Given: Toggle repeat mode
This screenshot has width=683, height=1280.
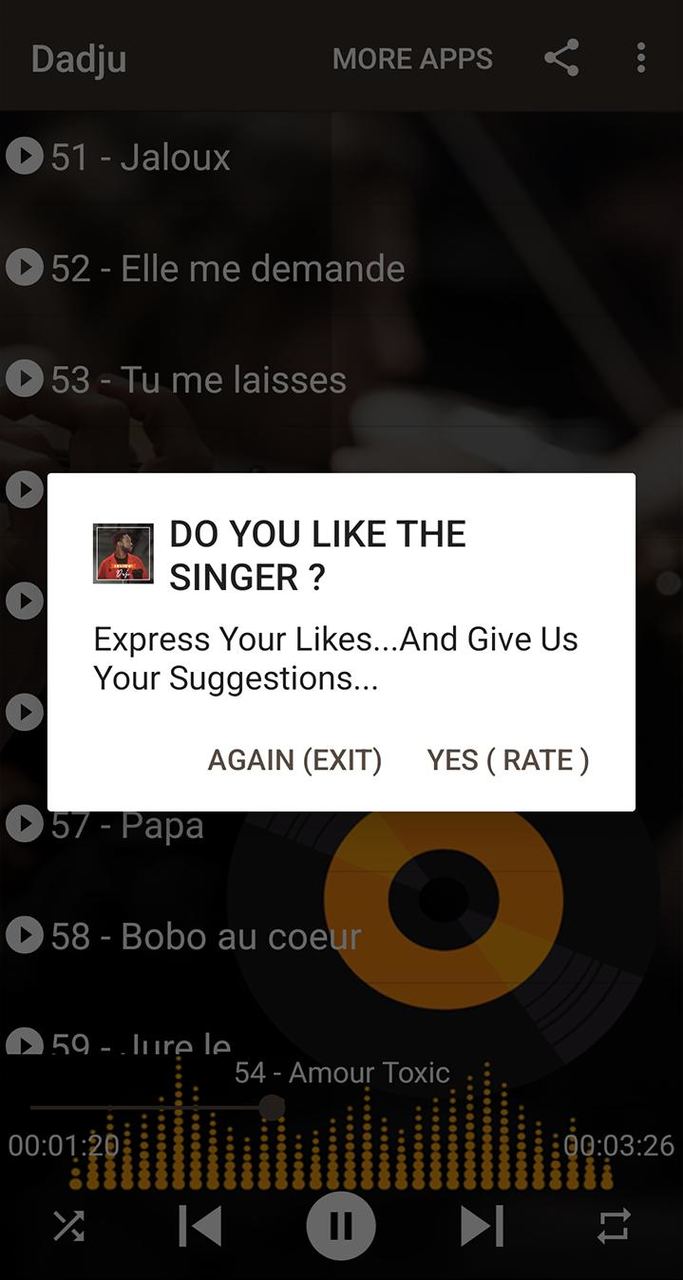Looking at the screenshot, I should click(614, 1226).
